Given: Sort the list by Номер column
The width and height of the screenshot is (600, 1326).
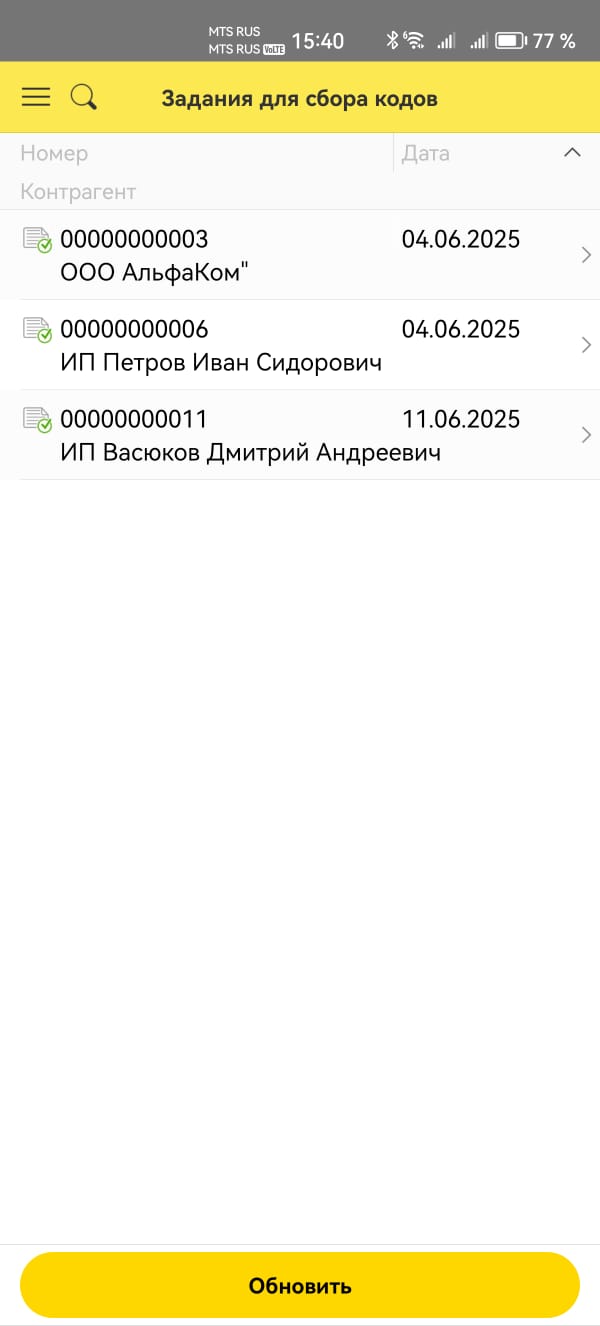Looking at the screenshot, I should click(x=54, y=153).
